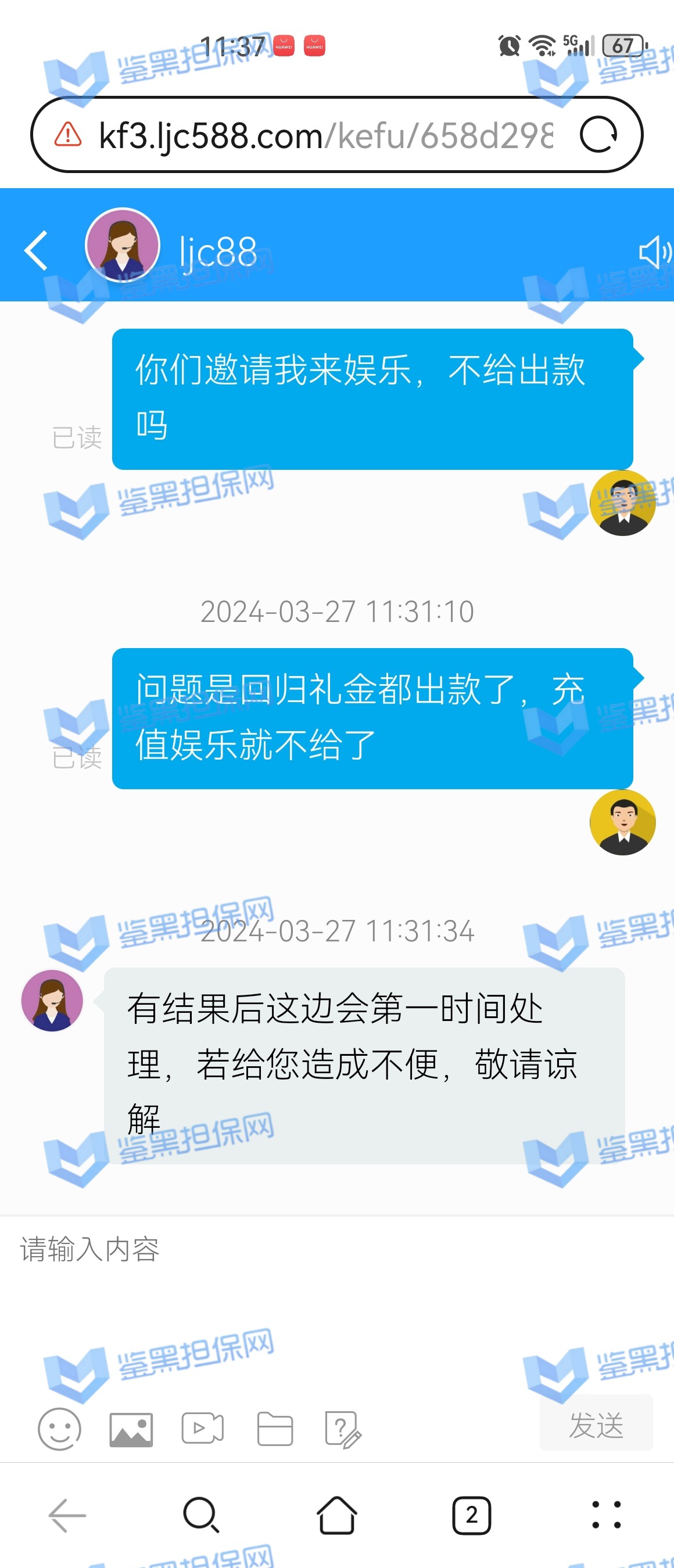The width and height of the screenshot is (674, 1568).
Task: Tap the 发送 send button
Action: pos(596,1425)
